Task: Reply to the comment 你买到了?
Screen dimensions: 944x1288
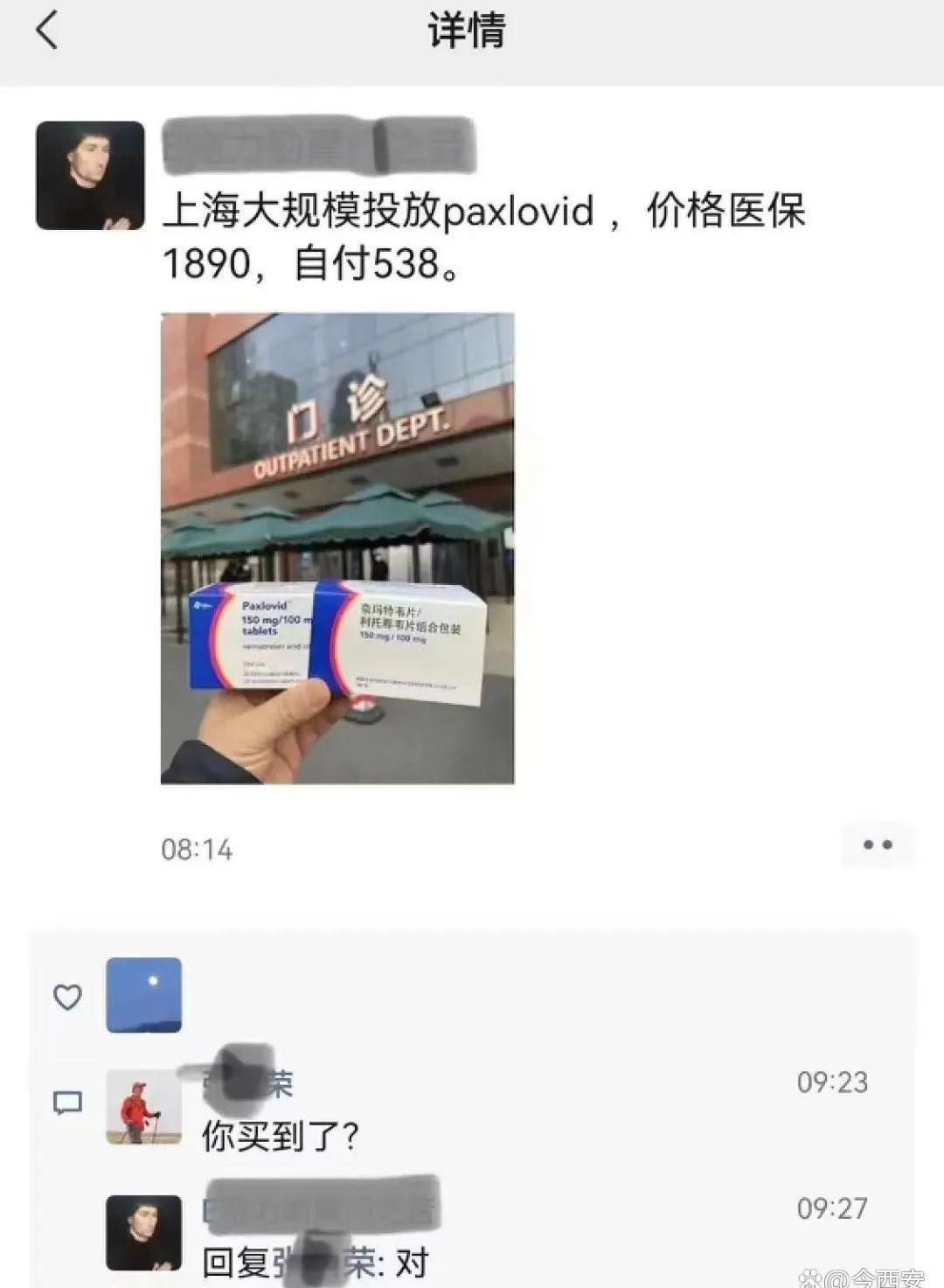Action: coord(280,1136)
